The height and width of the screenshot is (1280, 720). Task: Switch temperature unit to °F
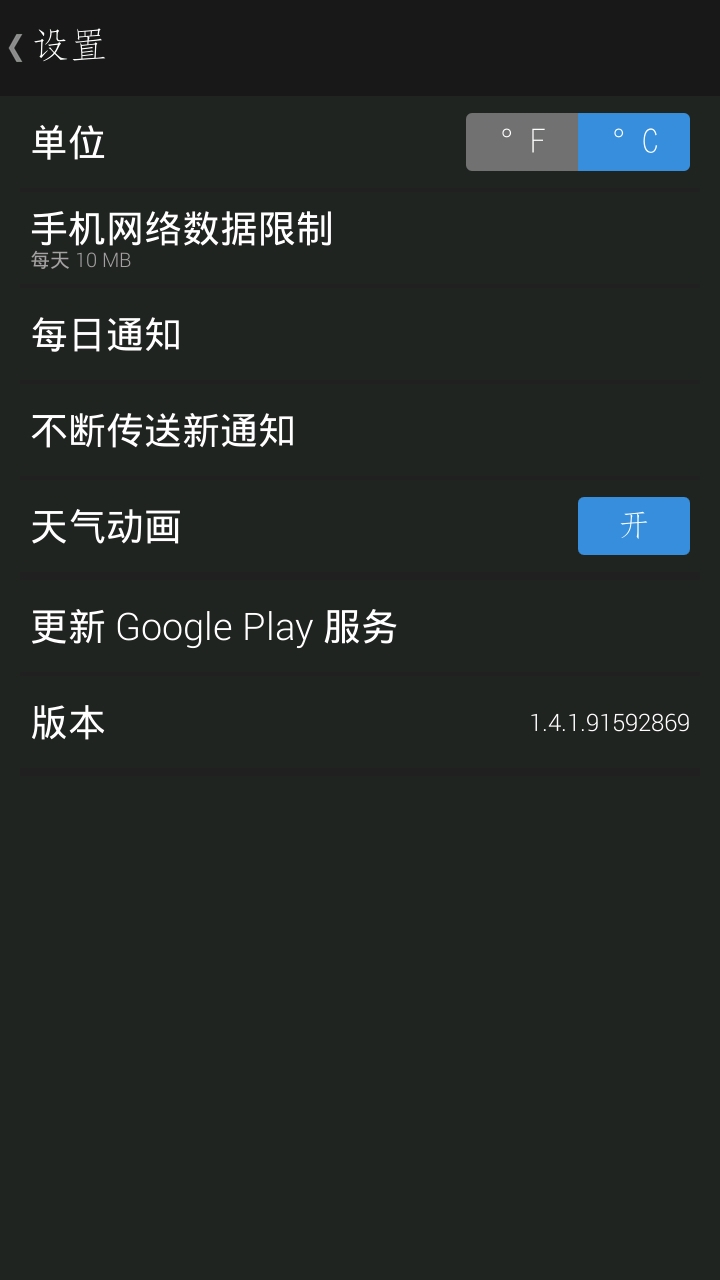coord(522,142)
